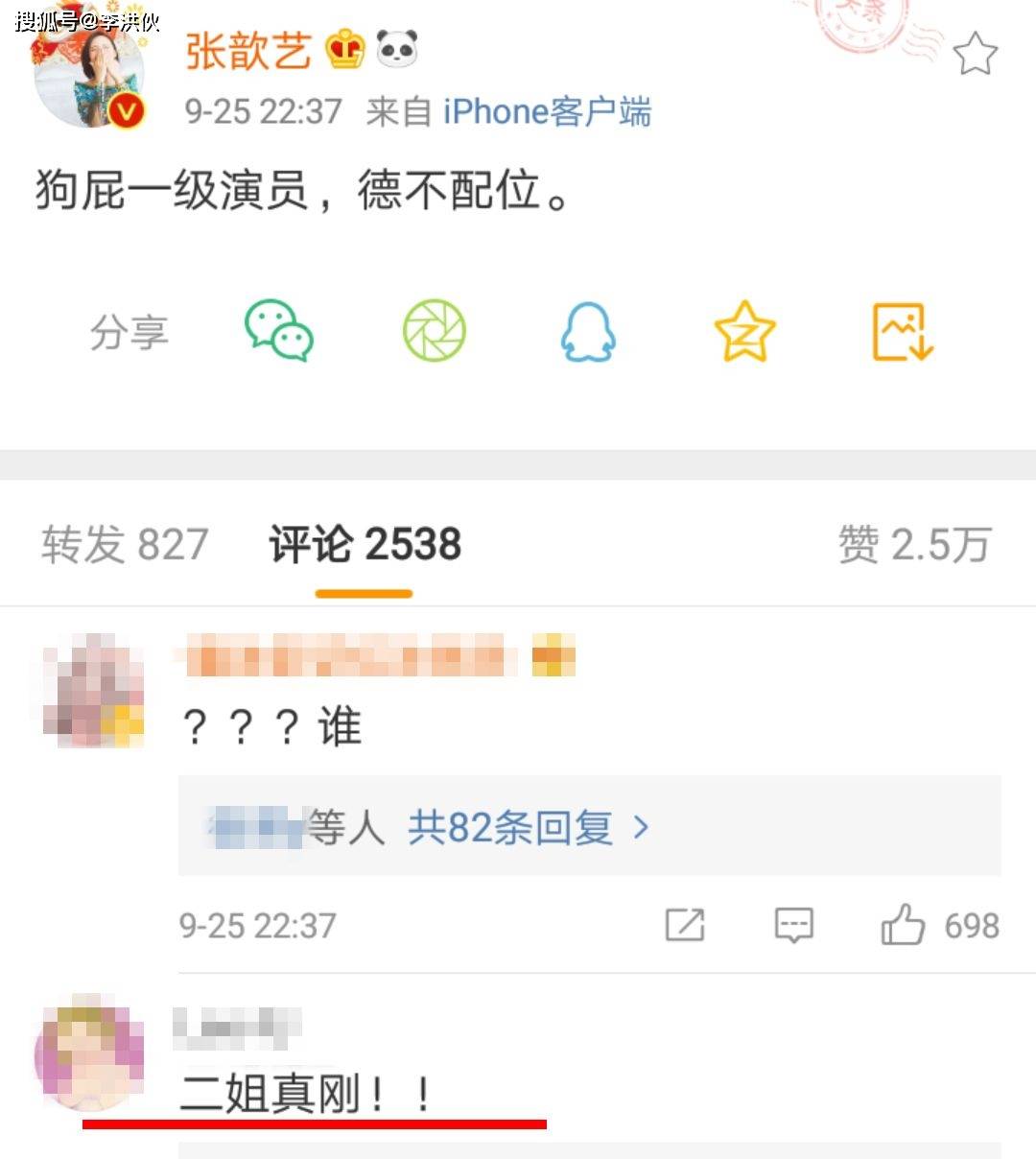Viewport: 1036px width, 1159px height.
Task: Share the post to Qzone
Action: click(x=744, y=332)
